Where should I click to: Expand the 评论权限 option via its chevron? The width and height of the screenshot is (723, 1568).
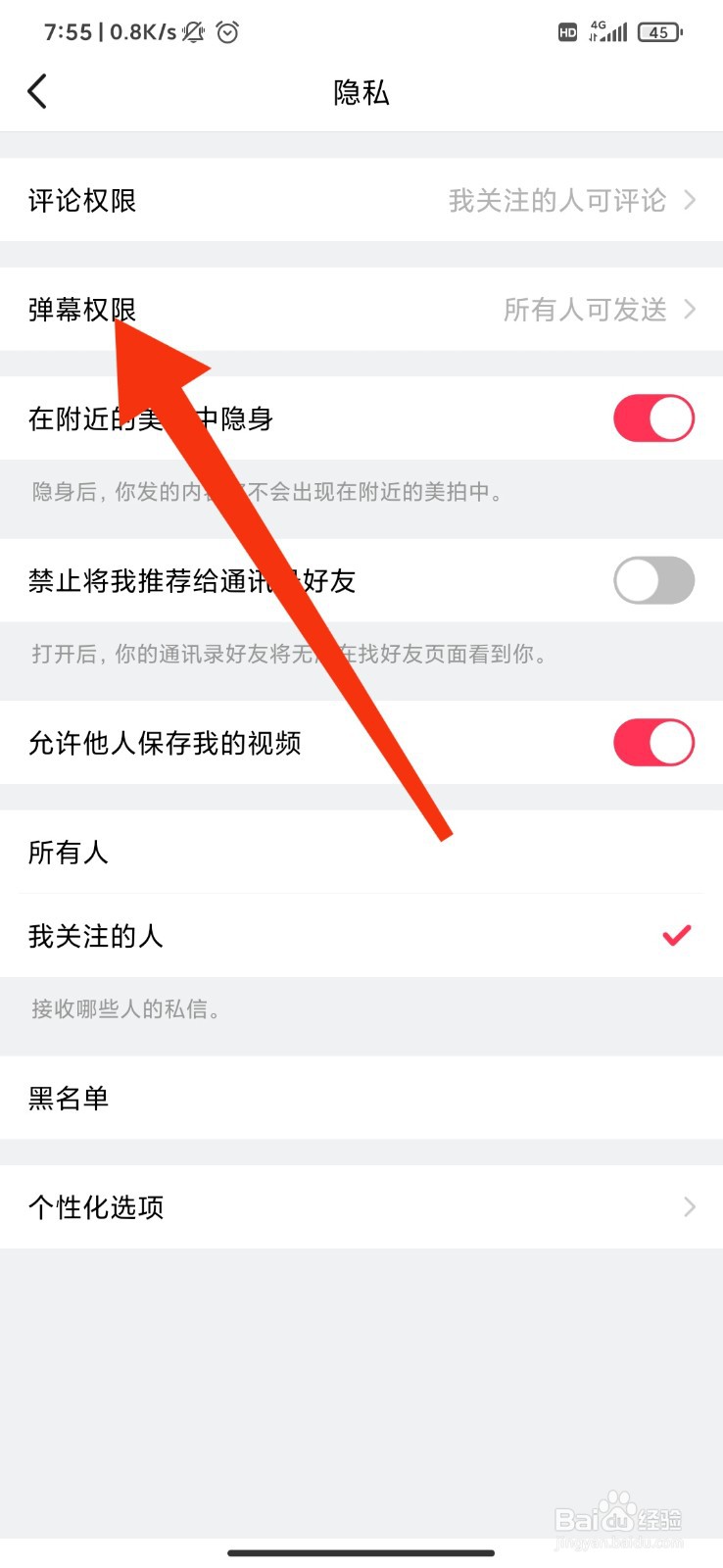click(698, 200)
